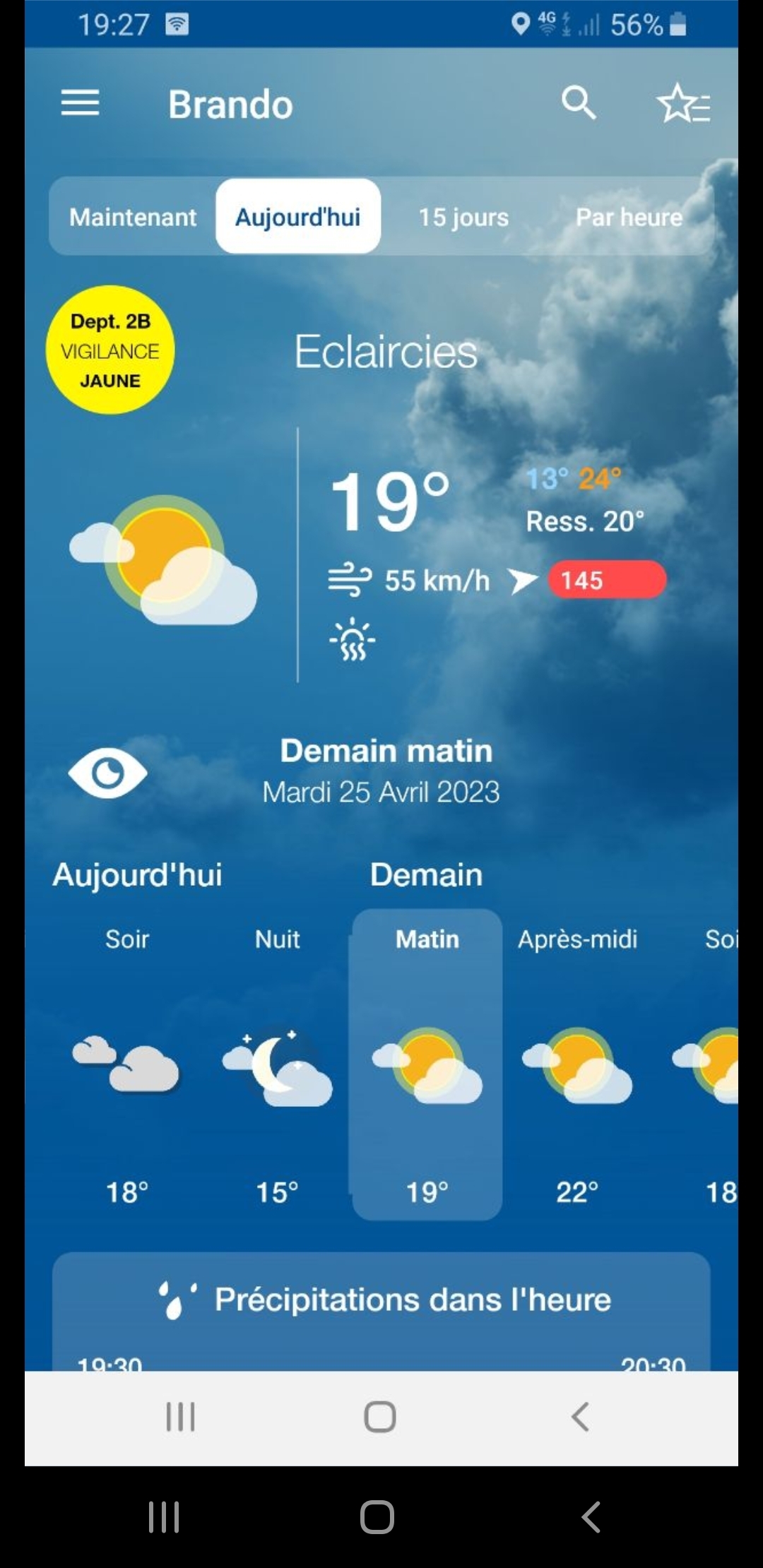The width and height of the screenshot is (763, 1568).
Task: Tap the eye observation icon
Action: point(107,773)
